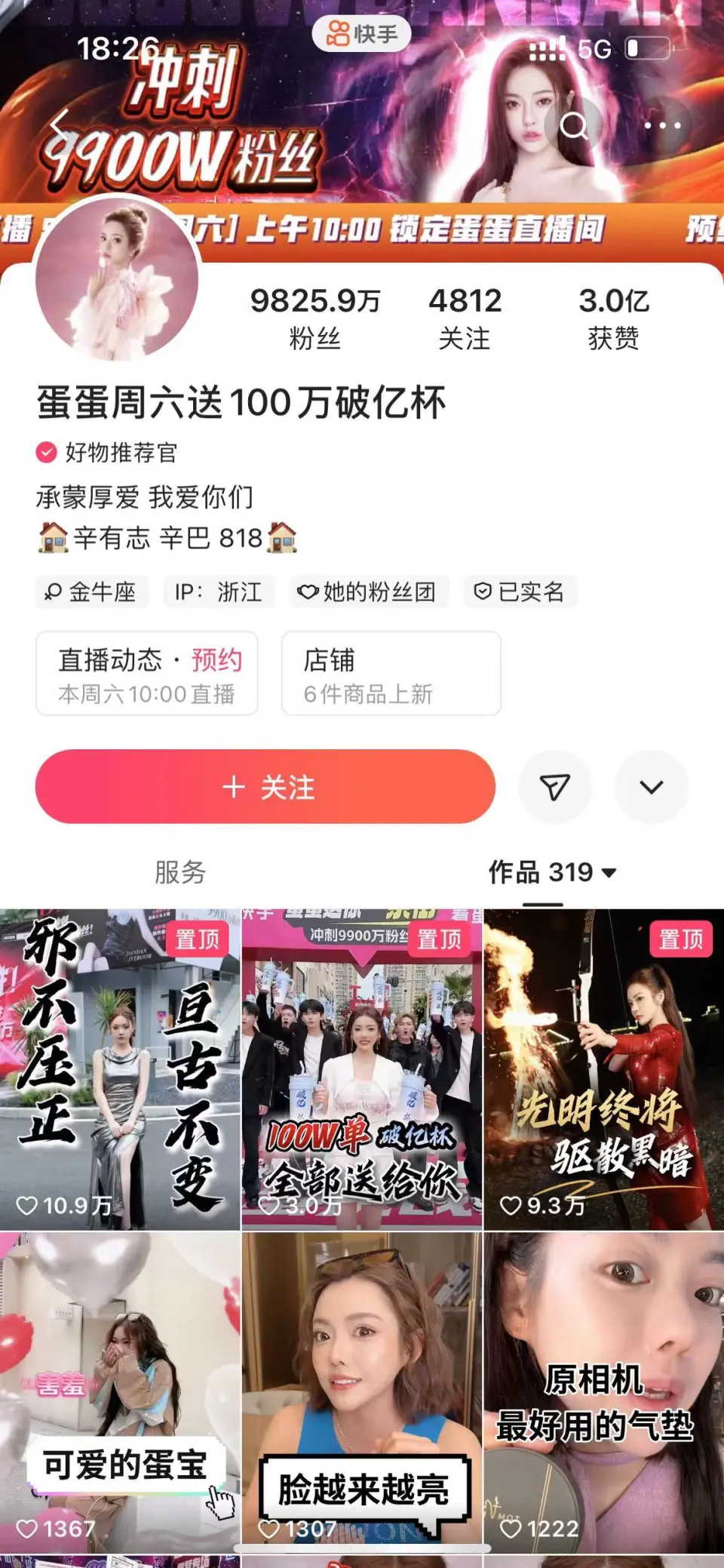Screen dimensions: 724x1568
Task: Open the 直播动态 预约 livestream card
Action: pyautogui.click(x=147, y=674)
